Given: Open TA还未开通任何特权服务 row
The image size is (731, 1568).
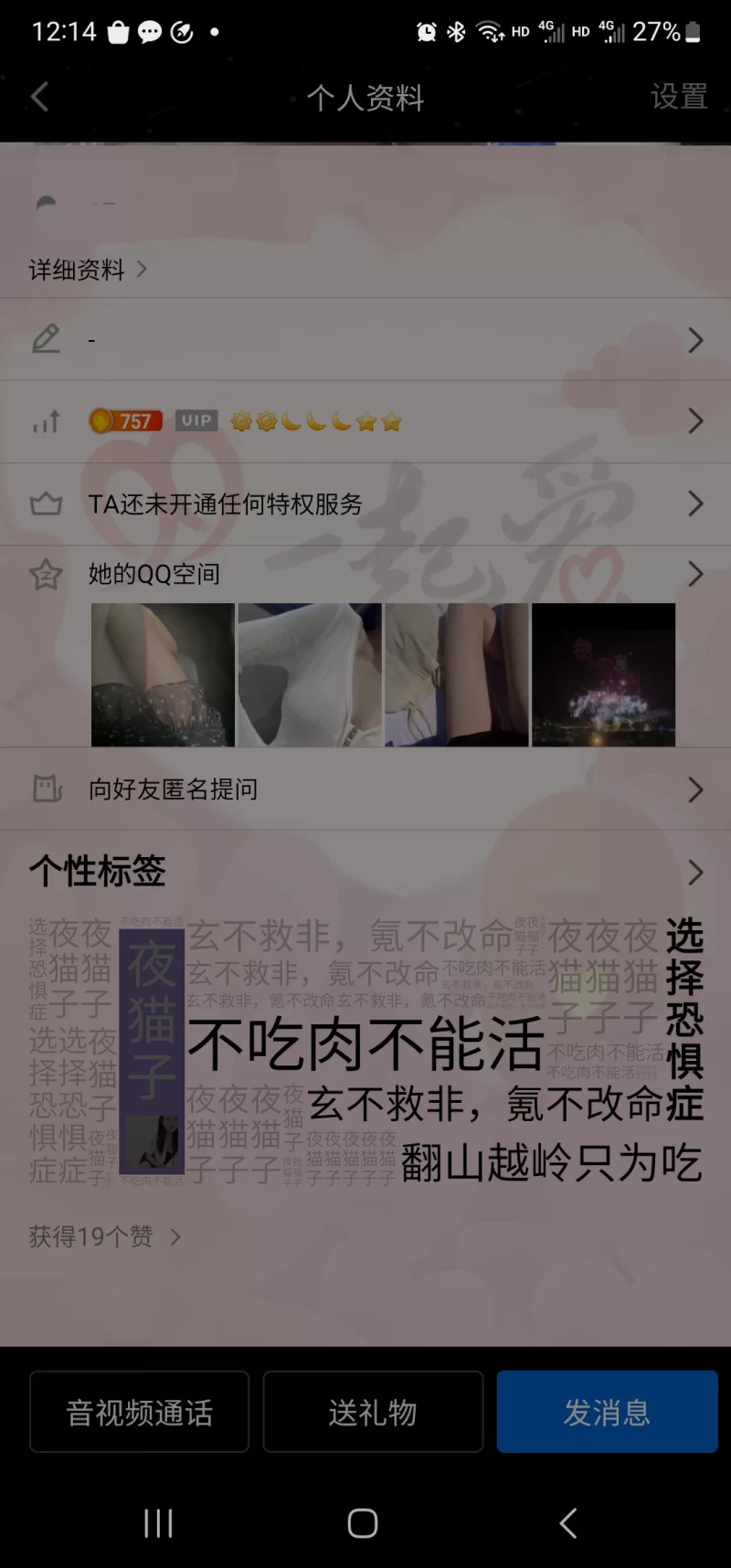Looking at the screenshot, I should tap(365, 503).
